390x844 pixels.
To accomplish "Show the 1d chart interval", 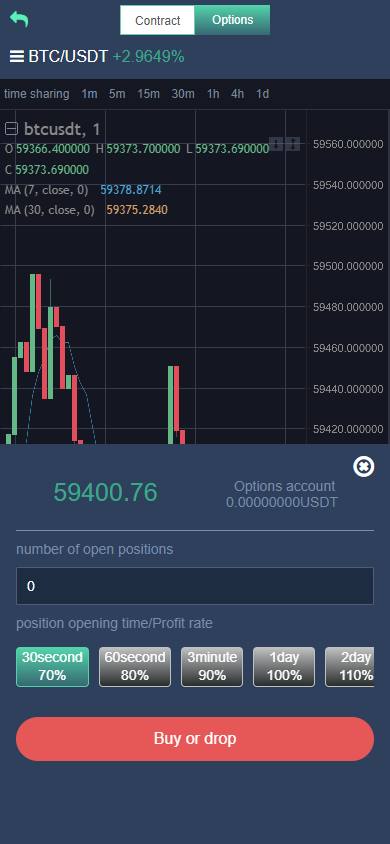I will 262,94.
